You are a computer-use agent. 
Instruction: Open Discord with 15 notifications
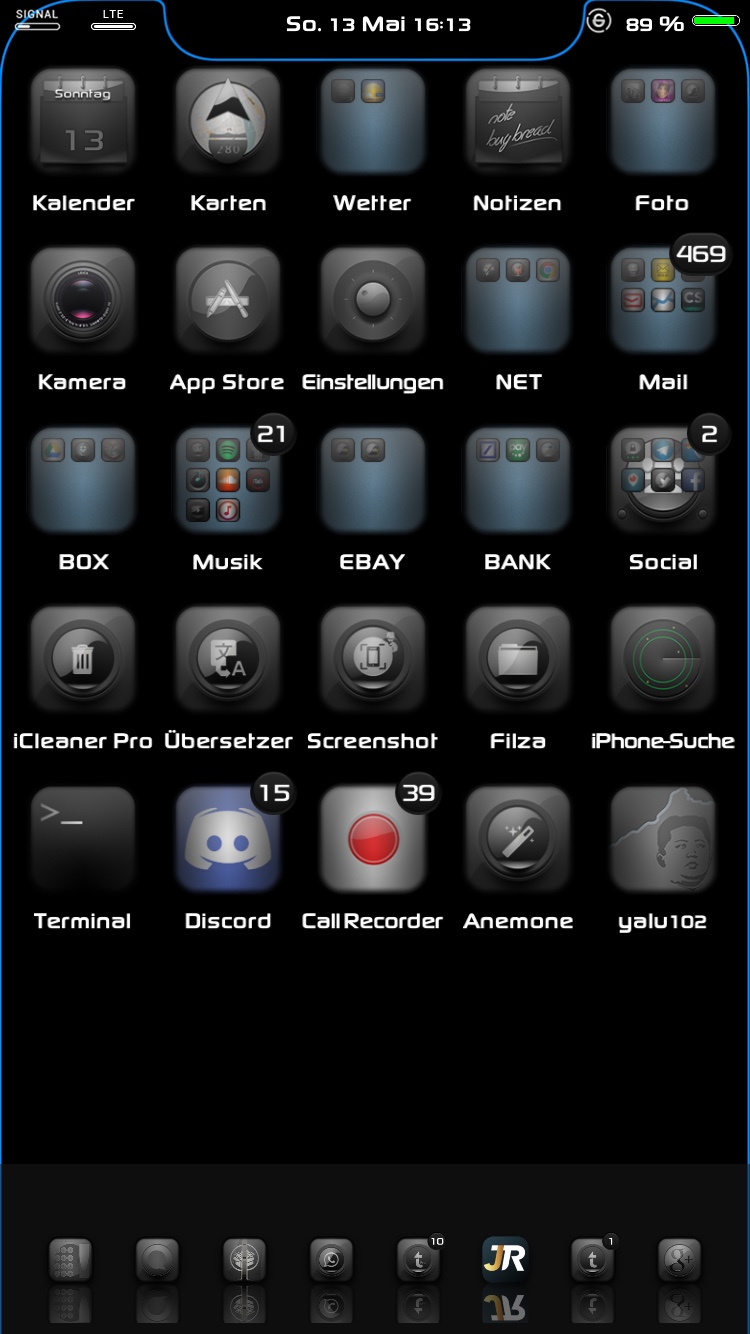pos(228,839)
